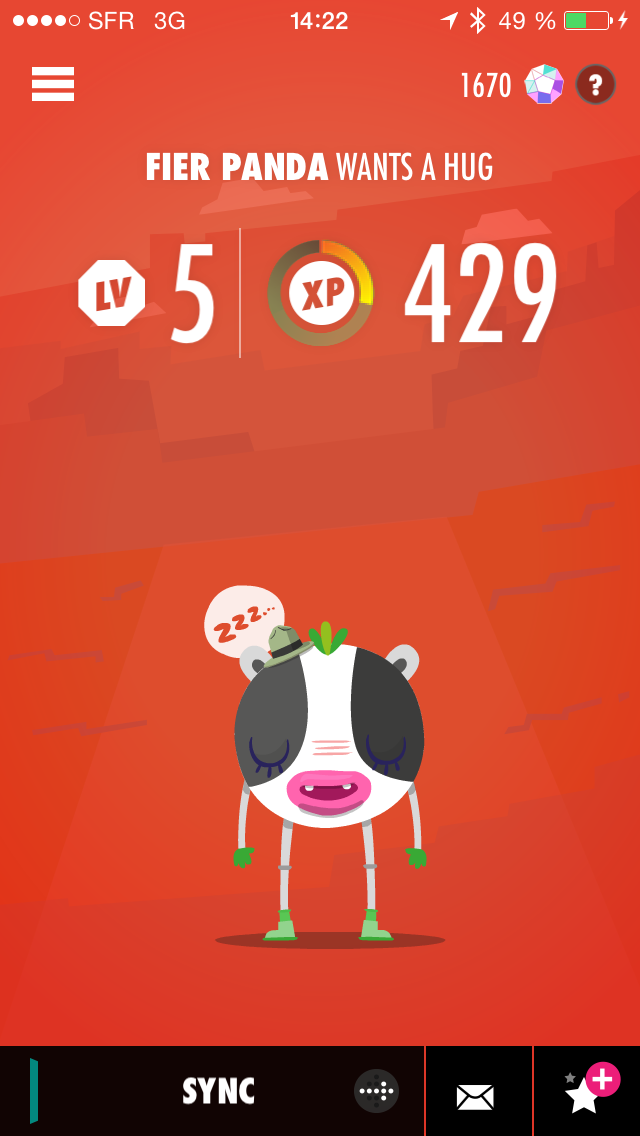Hug the sleeping Fier Panda creature
The width and height of the screenshot is (640, 1136).
coord(329,740)
